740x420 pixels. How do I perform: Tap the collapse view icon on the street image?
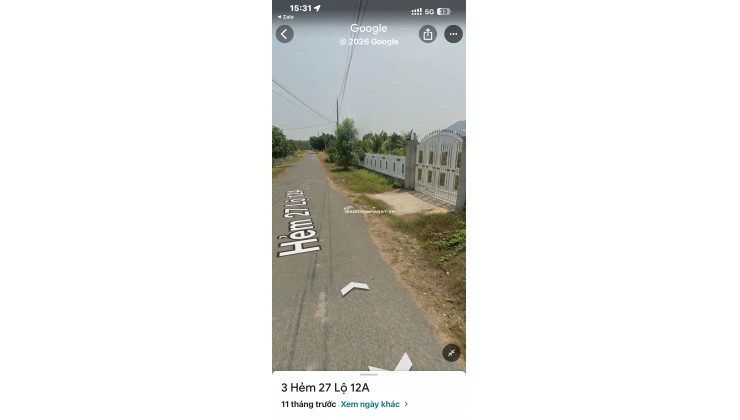coord(451,352)
